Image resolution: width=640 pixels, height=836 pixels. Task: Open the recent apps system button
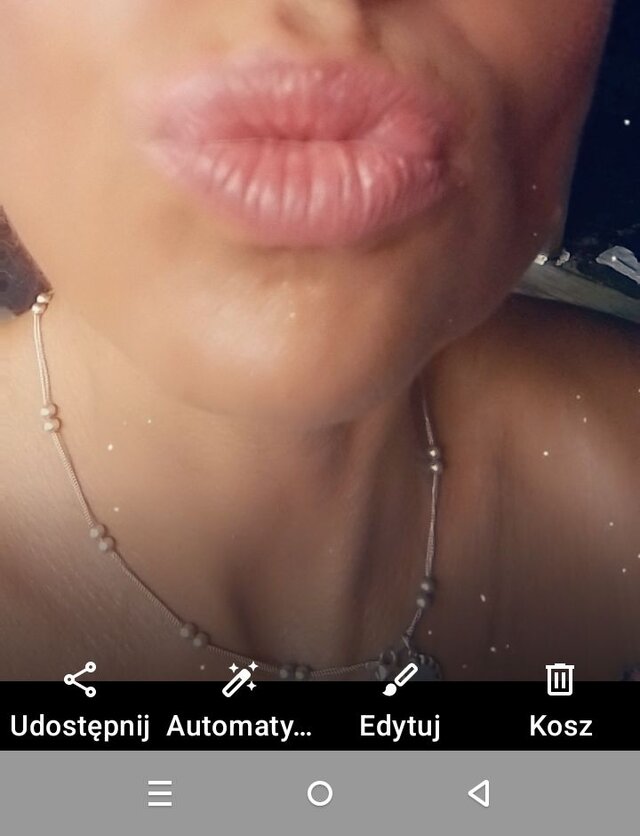tap(160, 794)
